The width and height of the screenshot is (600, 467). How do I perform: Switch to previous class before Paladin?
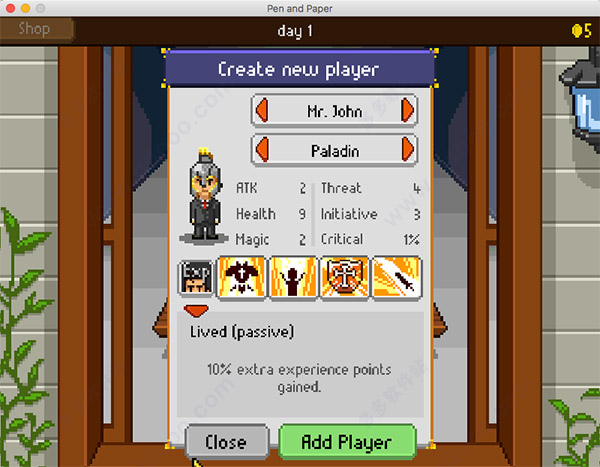click(x=262, y=150)
